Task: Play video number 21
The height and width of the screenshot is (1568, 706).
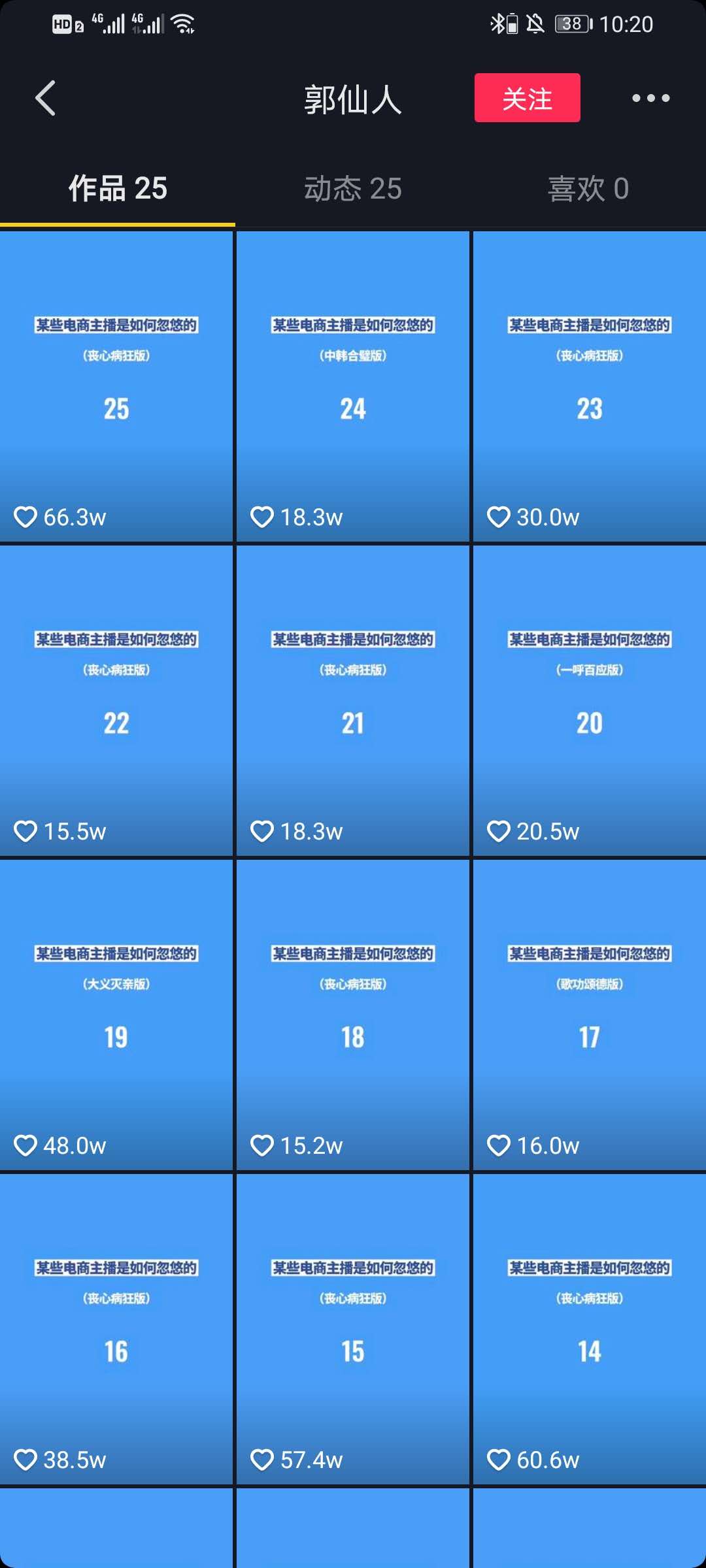Action: [x=353, y=700]
